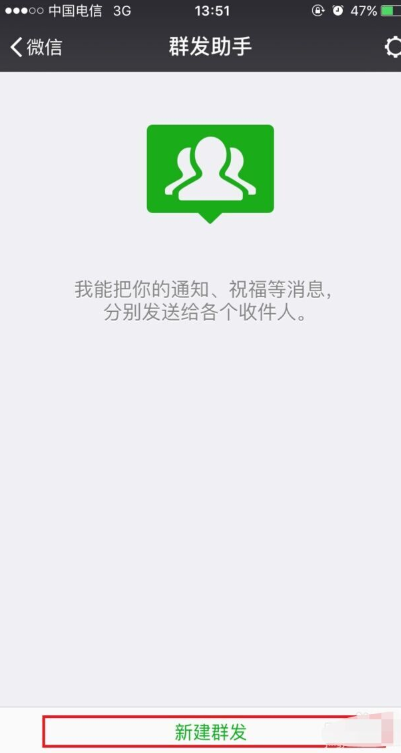The width and height of the screenshot is (401, 753).
Task: Tap 新建群发 to create a broadcast message
Action: pos(210,732)
